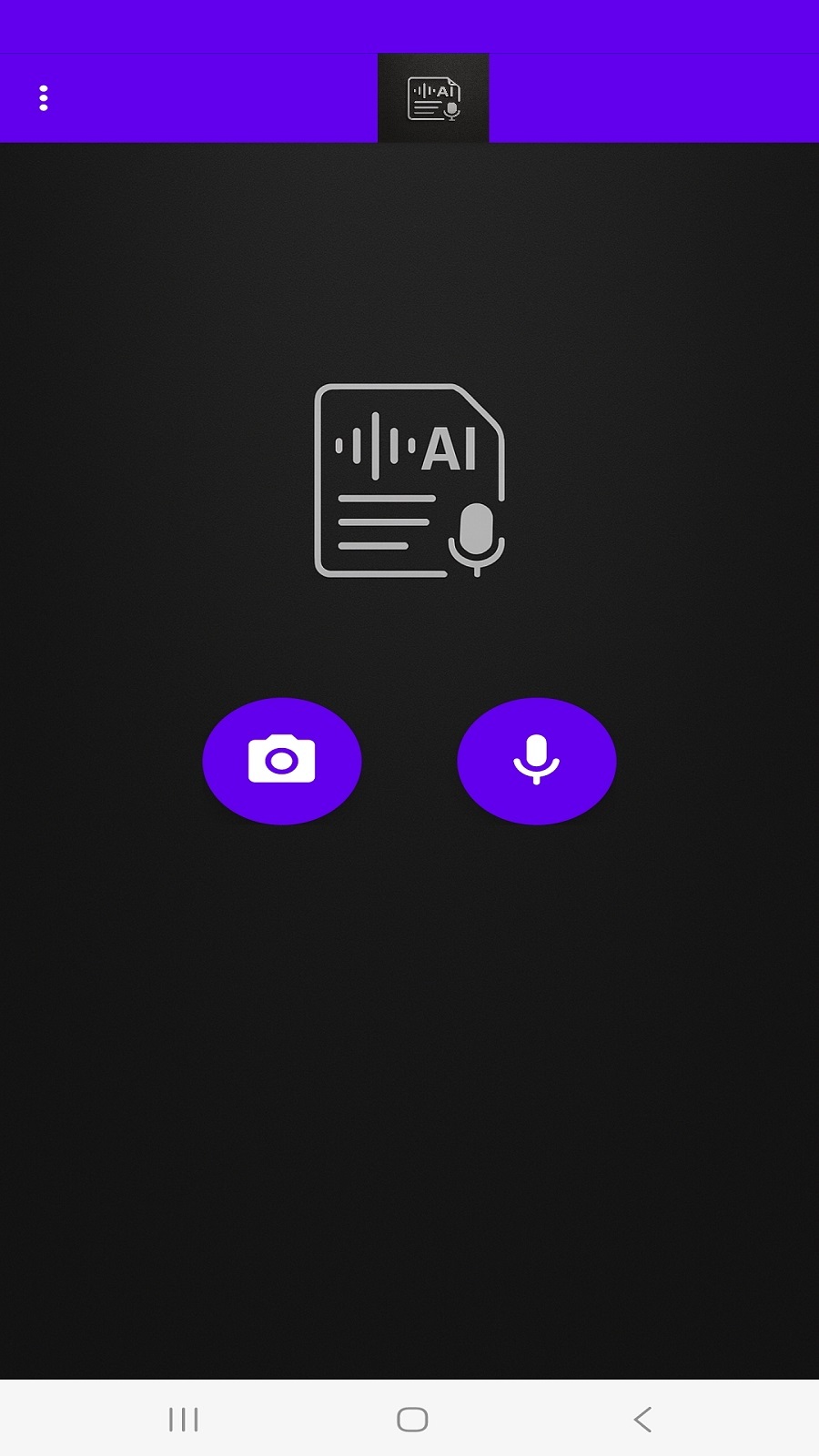
Task: Go back using the system back button
Action: point(642,1420)
